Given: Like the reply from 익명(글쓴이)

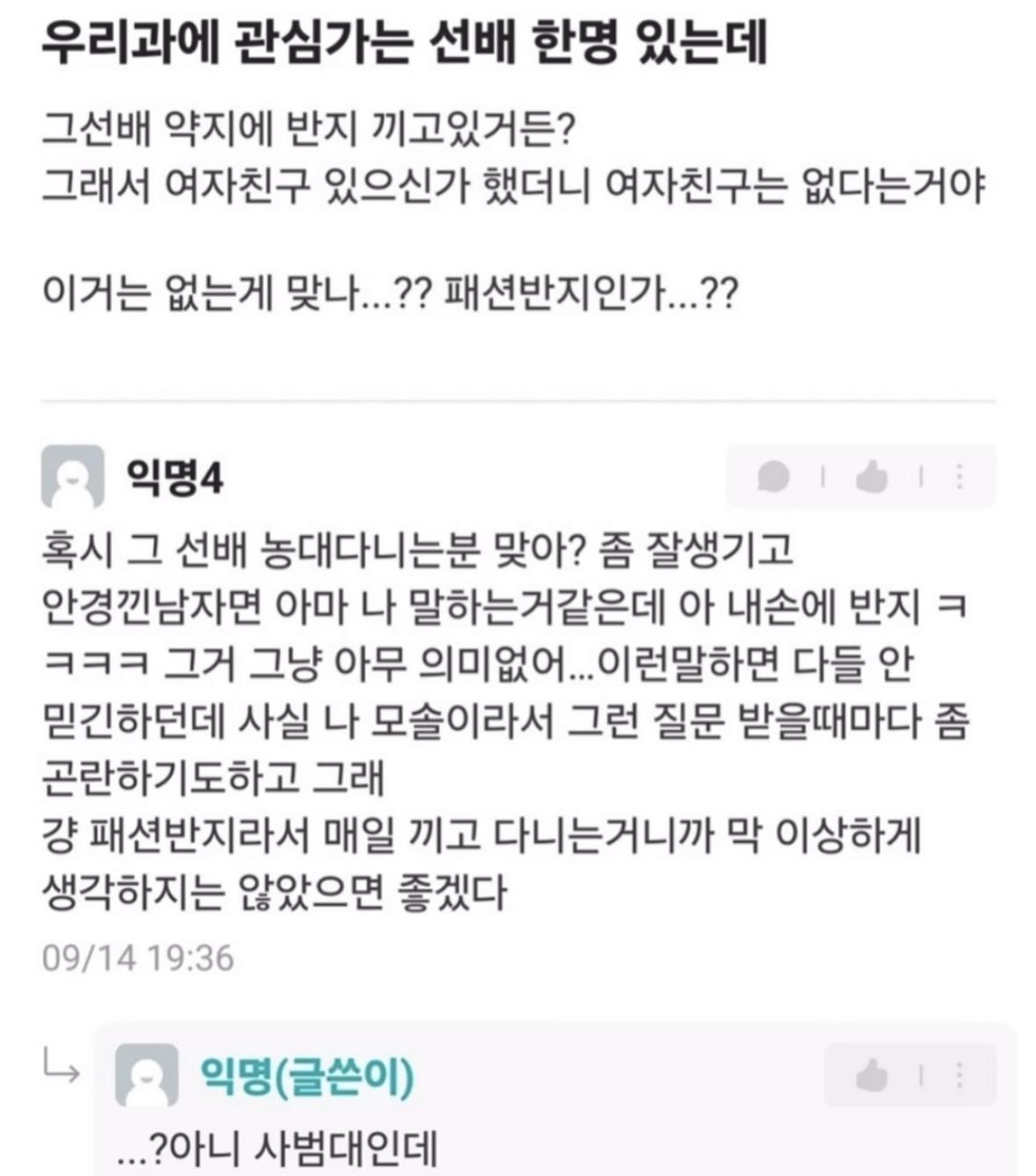Looking at the screenshot, I should coord(872,1075).
